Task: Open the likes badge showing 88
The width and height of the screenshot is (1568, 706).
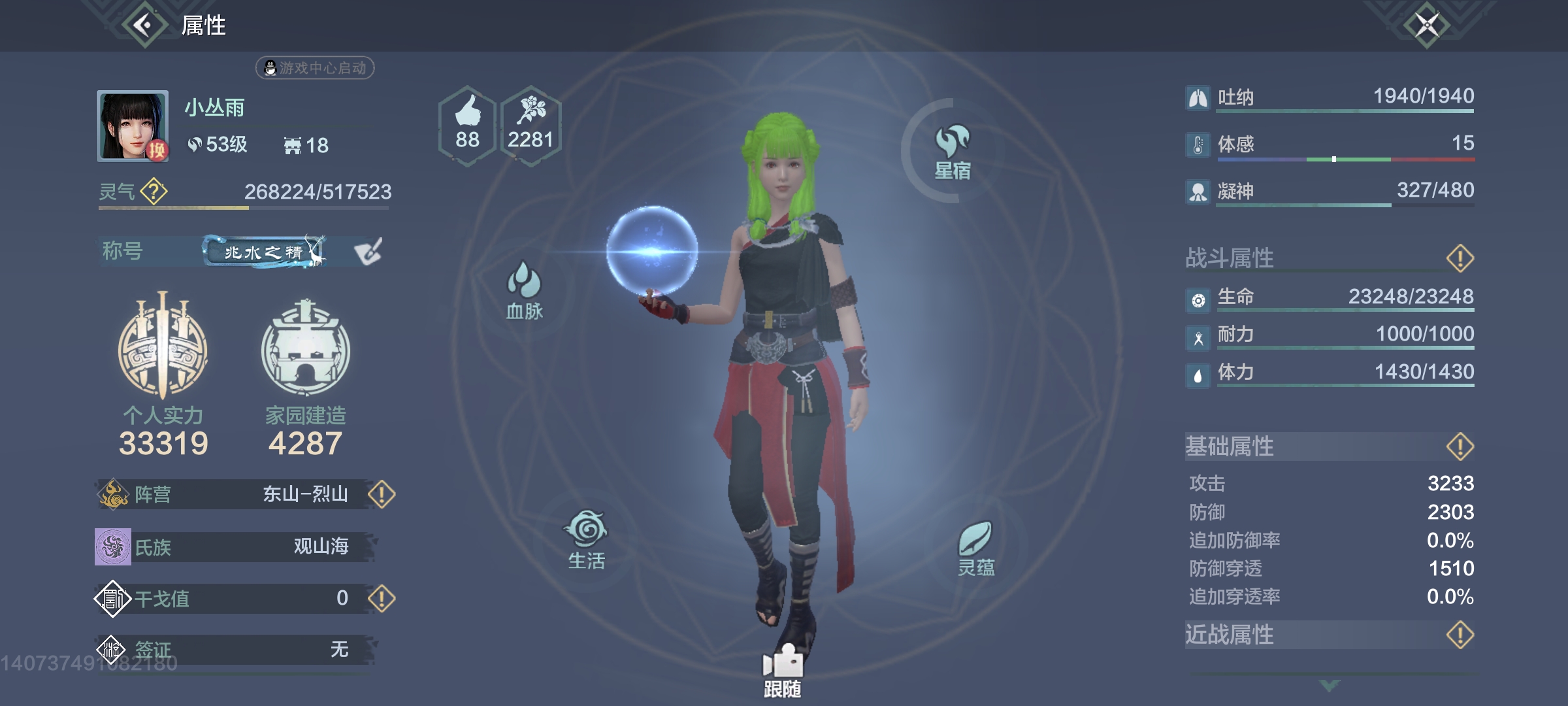Action: tap(467, 126)
